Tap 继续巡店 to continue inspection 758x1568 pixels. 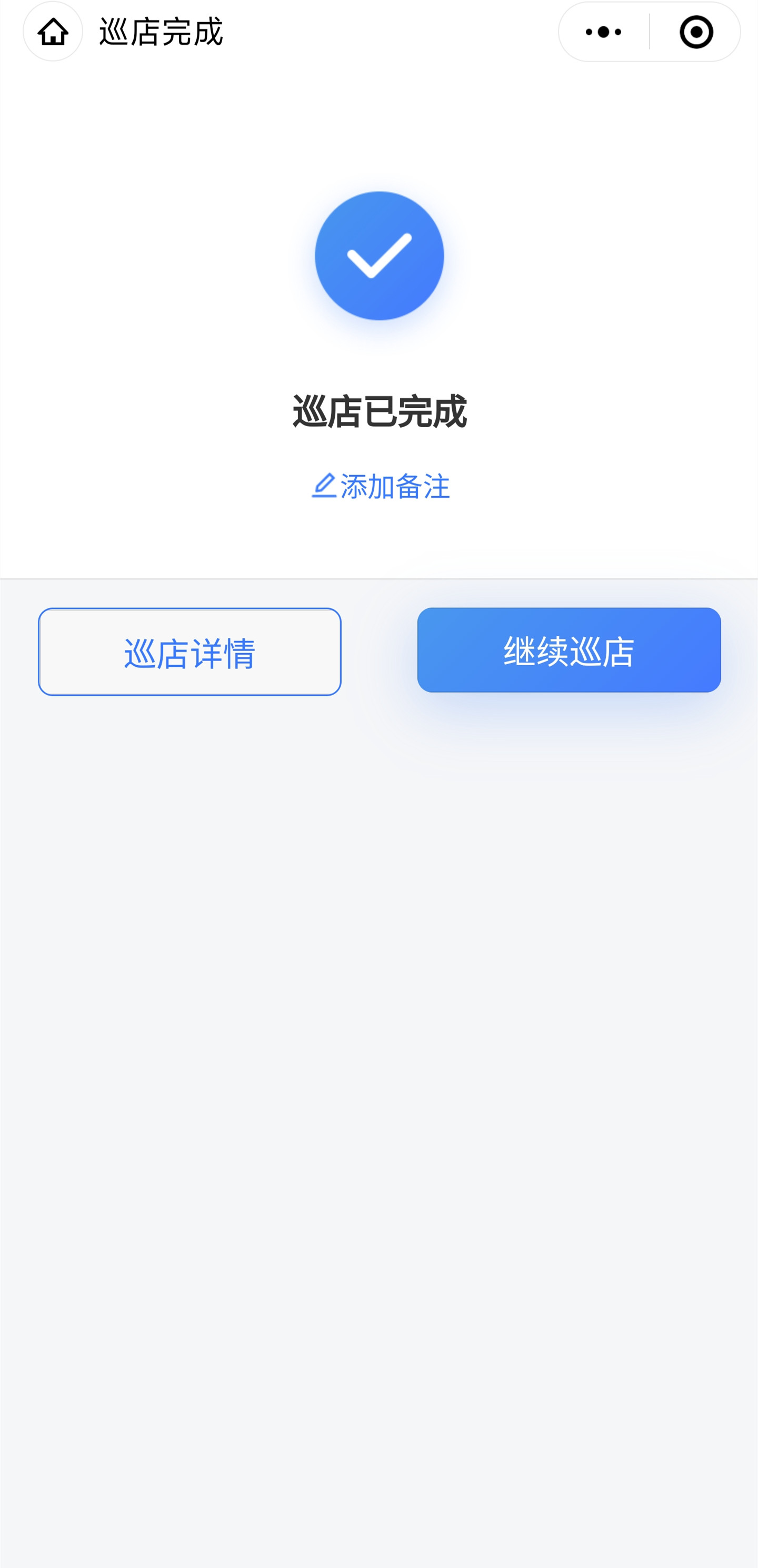[x=568, y=650]
